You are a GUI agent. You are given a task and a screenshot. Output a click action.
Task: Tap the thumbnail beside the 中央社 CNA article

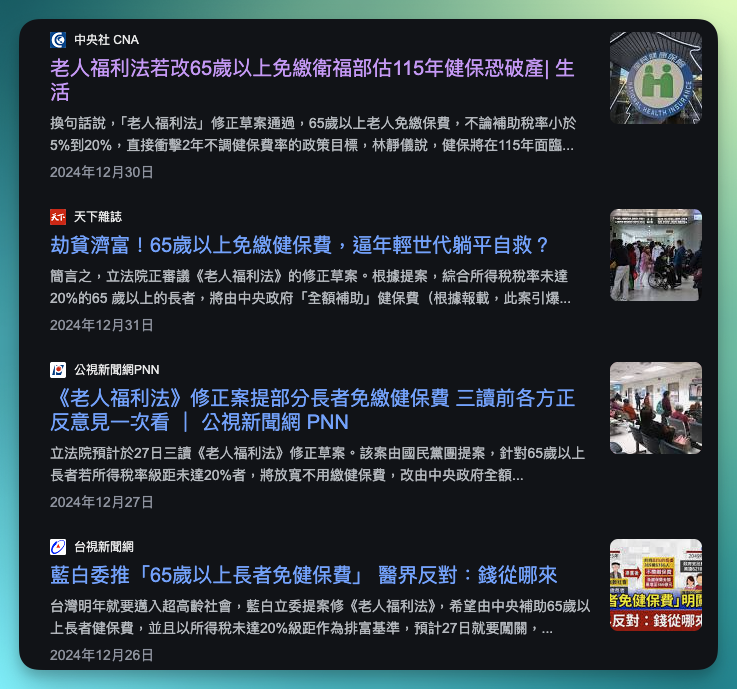coord(655,78)
